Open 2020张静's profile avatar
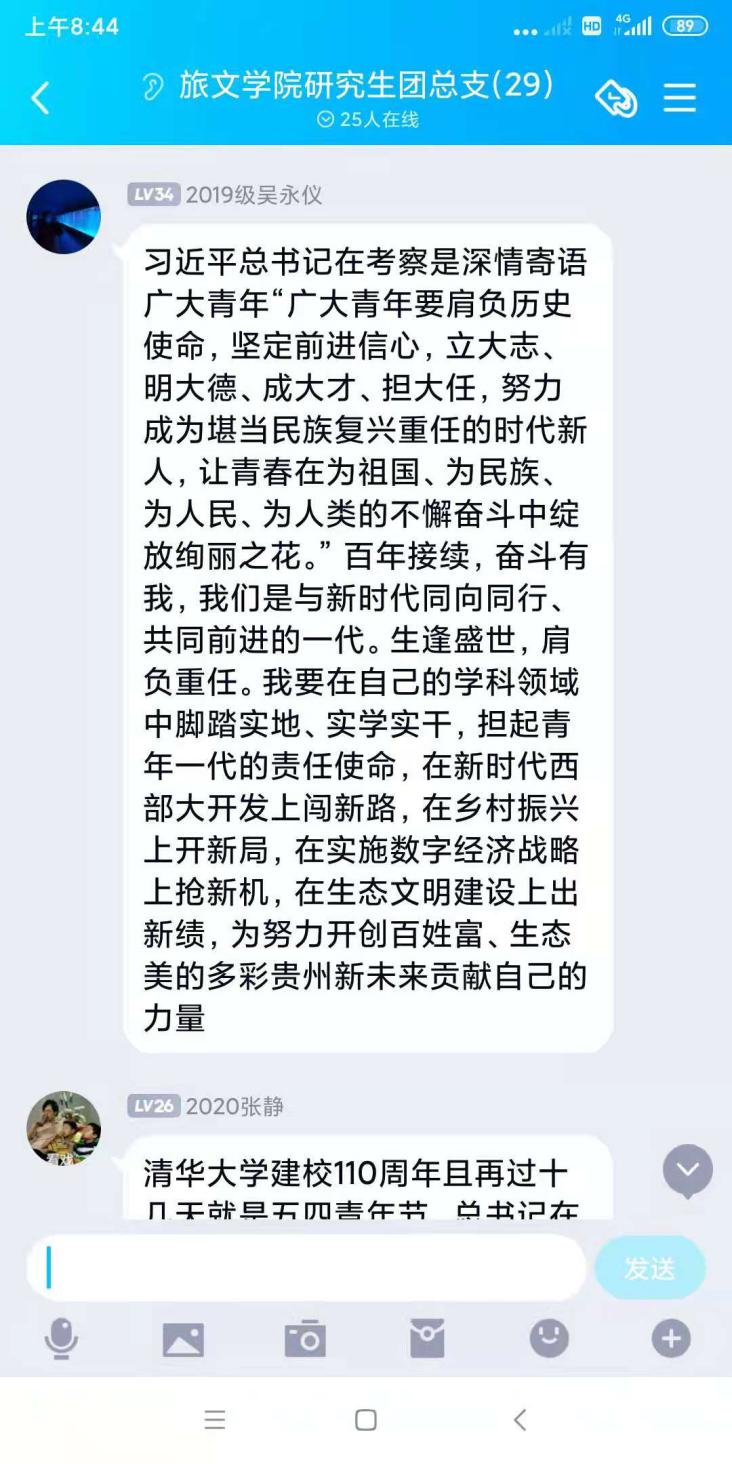The width and height of the screenshot is (732, 1464). pyautogui.click(x=64, y=1128)
